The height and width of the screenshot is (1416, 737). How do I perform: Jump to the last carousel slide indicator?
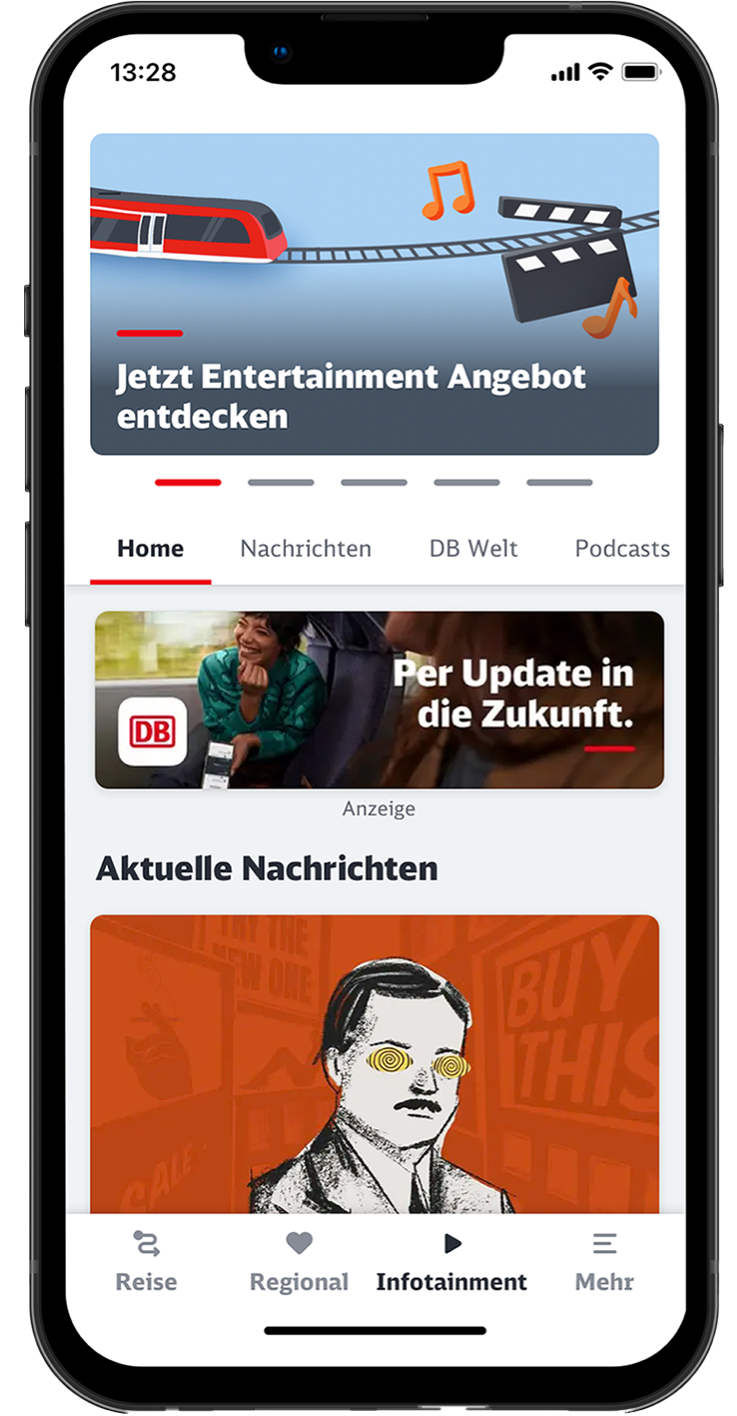tap(559, 483)
